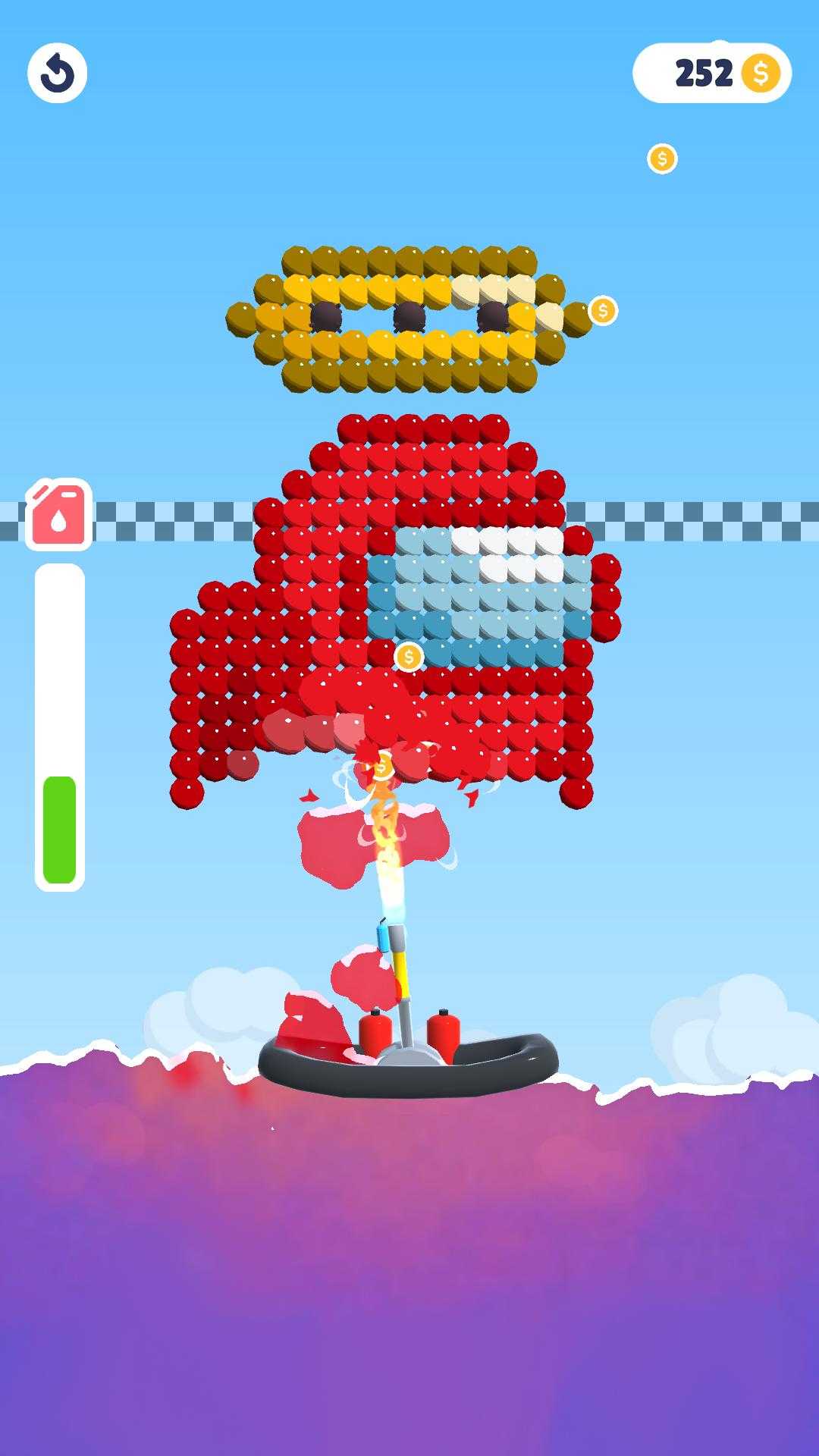Open the 252 coin balance pill
Image resolution: width=819 pixels, height=1456 pixels.
pos(712,73)
